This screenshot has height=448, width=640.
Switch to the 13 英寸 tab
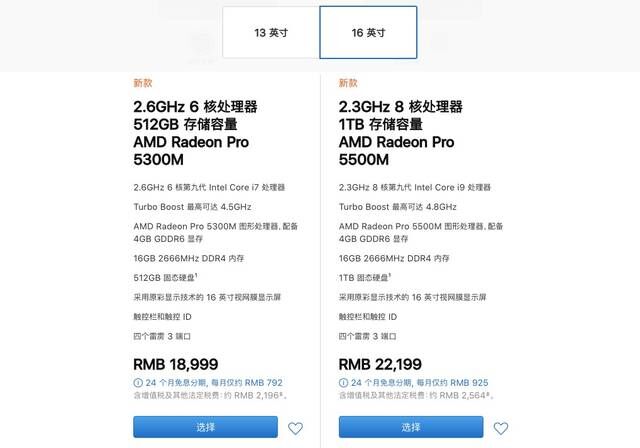[270, 32]
